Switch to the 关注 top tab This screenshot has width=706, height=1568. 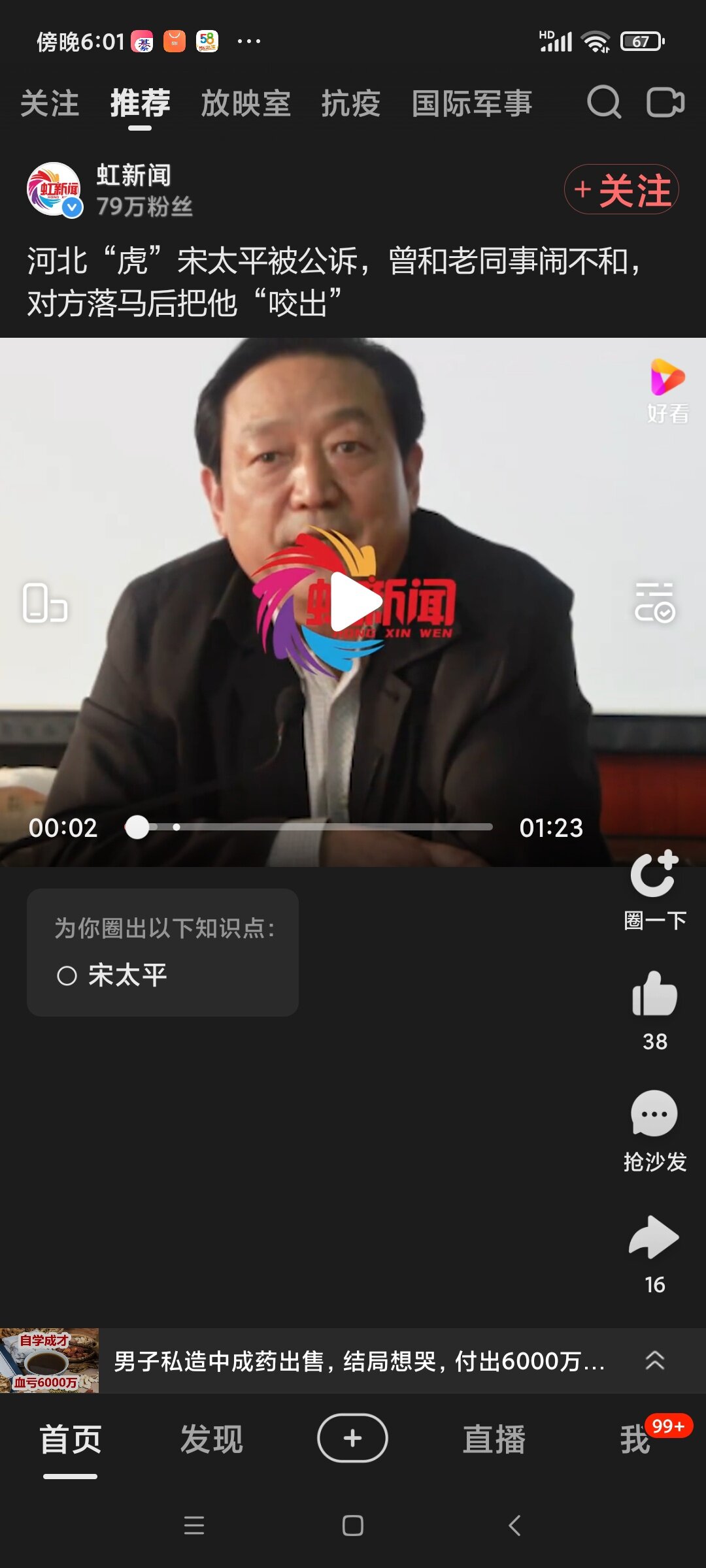50,104
